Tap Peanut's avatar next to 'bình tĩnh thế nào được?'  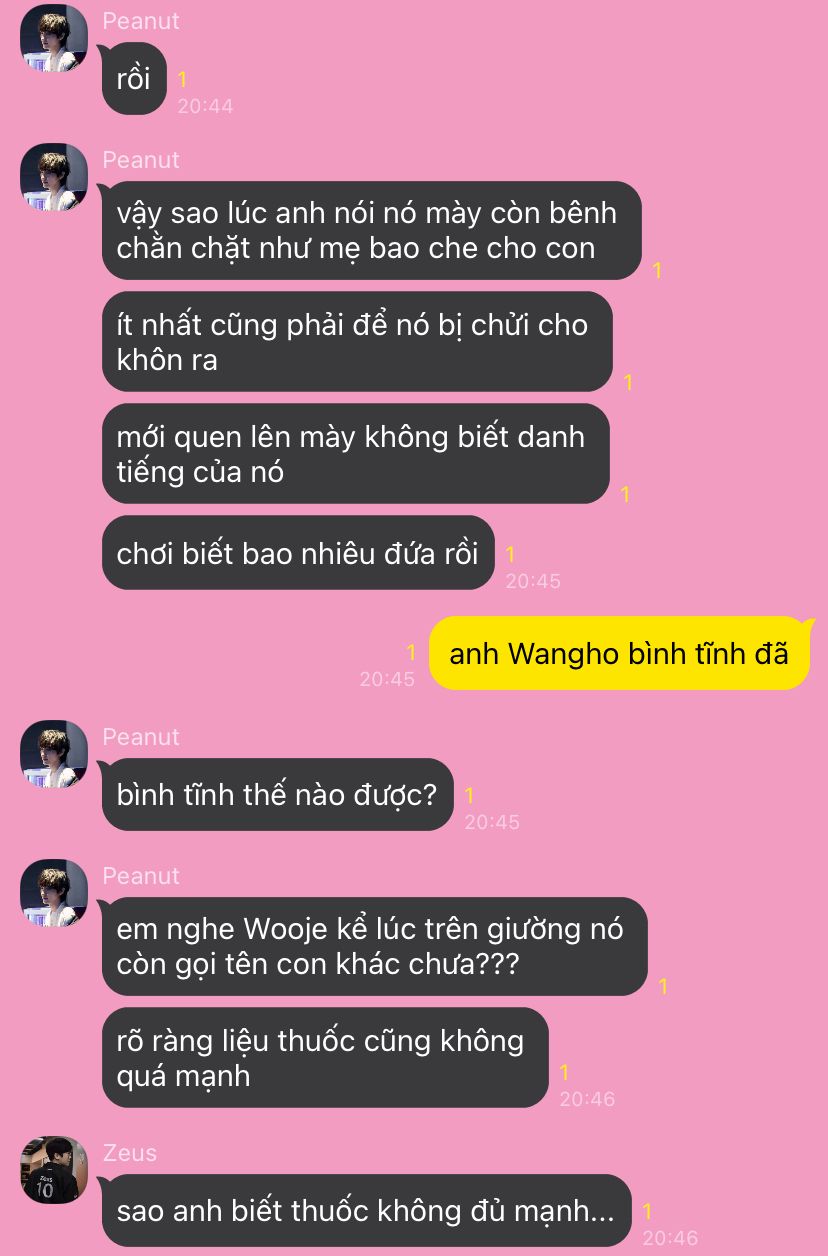click(x=54, y=753)
